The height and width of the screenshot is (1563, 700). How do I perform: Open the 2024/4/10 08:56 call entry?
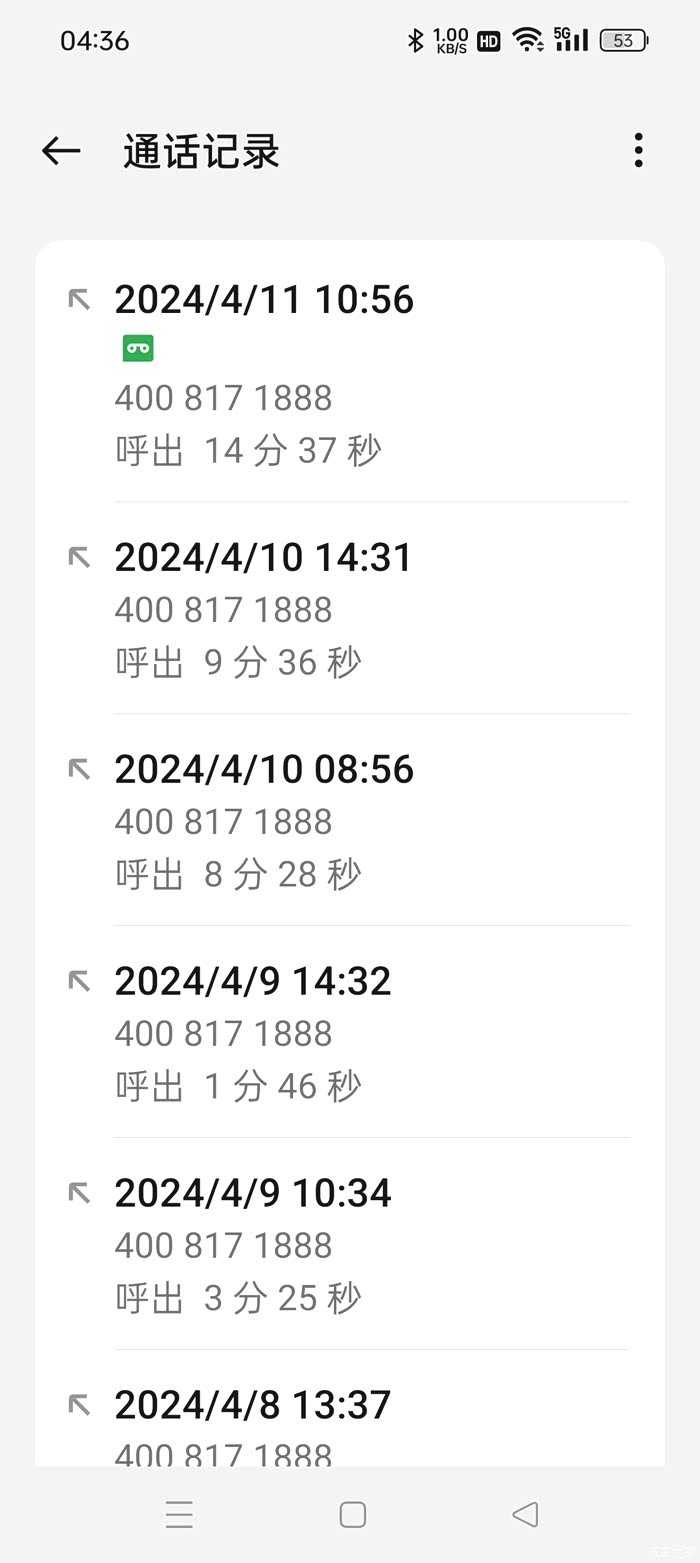tap(350, 820)
